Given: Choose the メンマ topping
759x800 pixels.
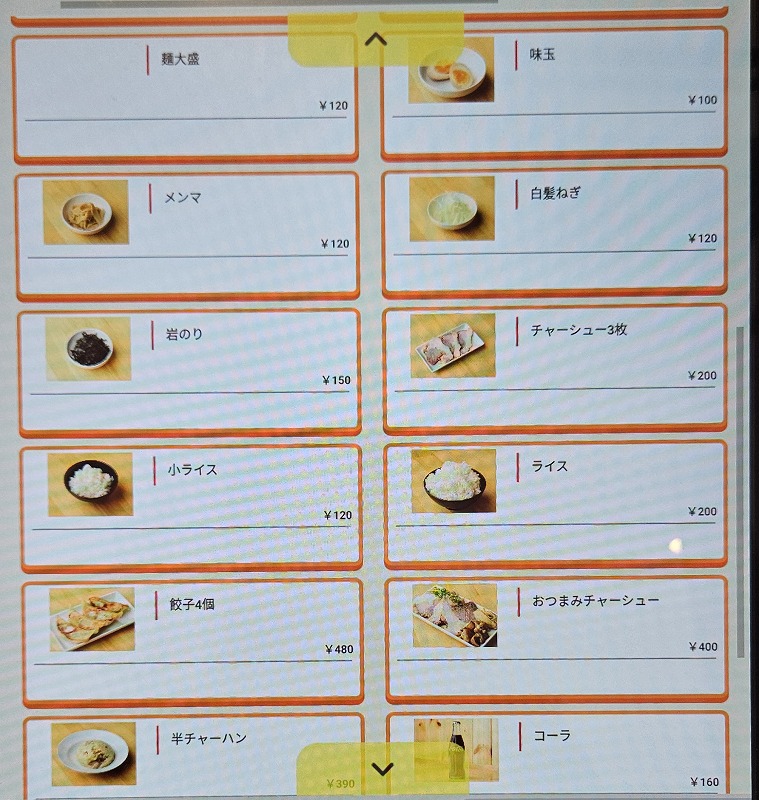Looking at the screenshot, I should coord(188,234).
